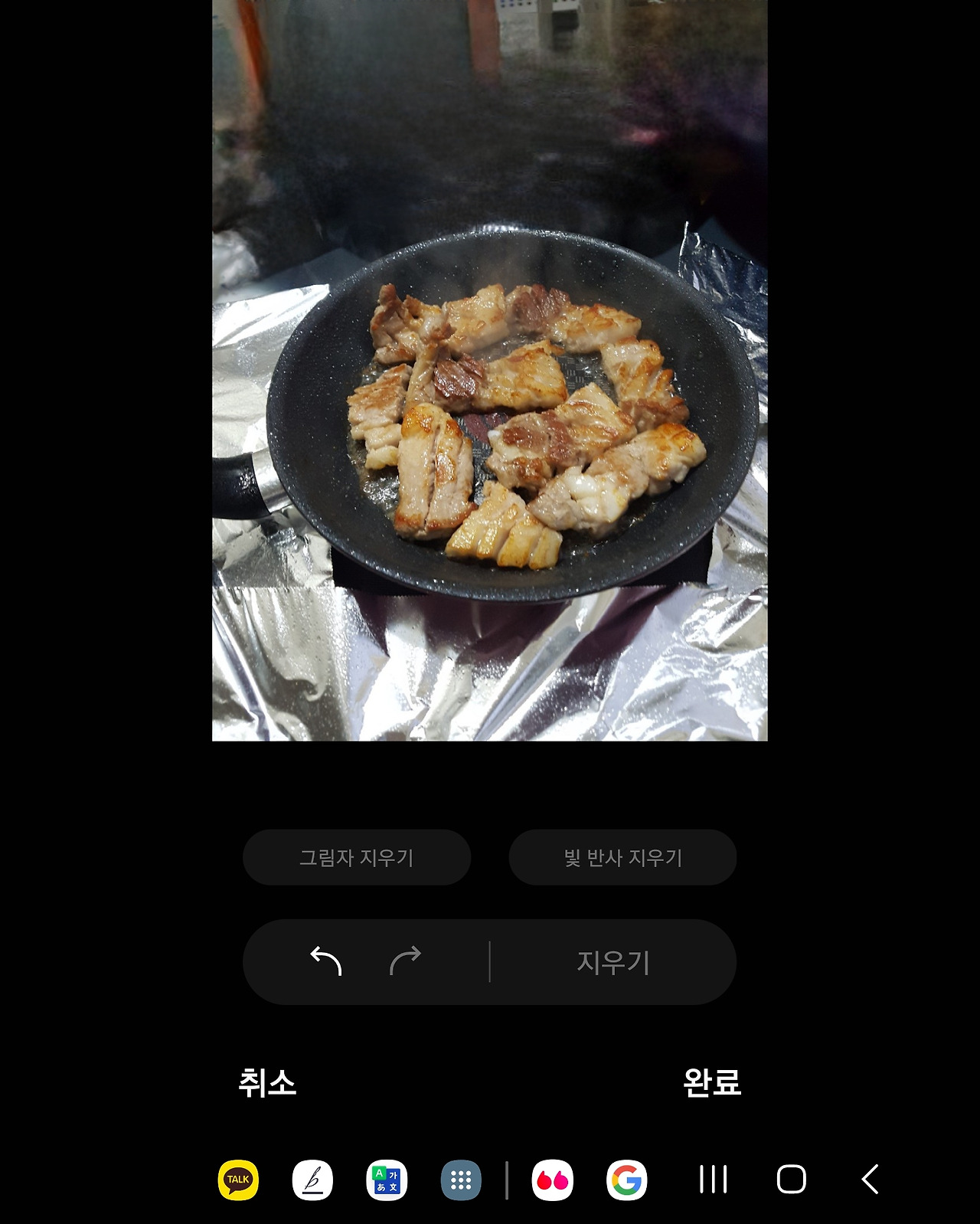The image size is (980, 1224).
Task: Open KakaoTalk from the taskbar
Action: click(x=237, y=1180)
